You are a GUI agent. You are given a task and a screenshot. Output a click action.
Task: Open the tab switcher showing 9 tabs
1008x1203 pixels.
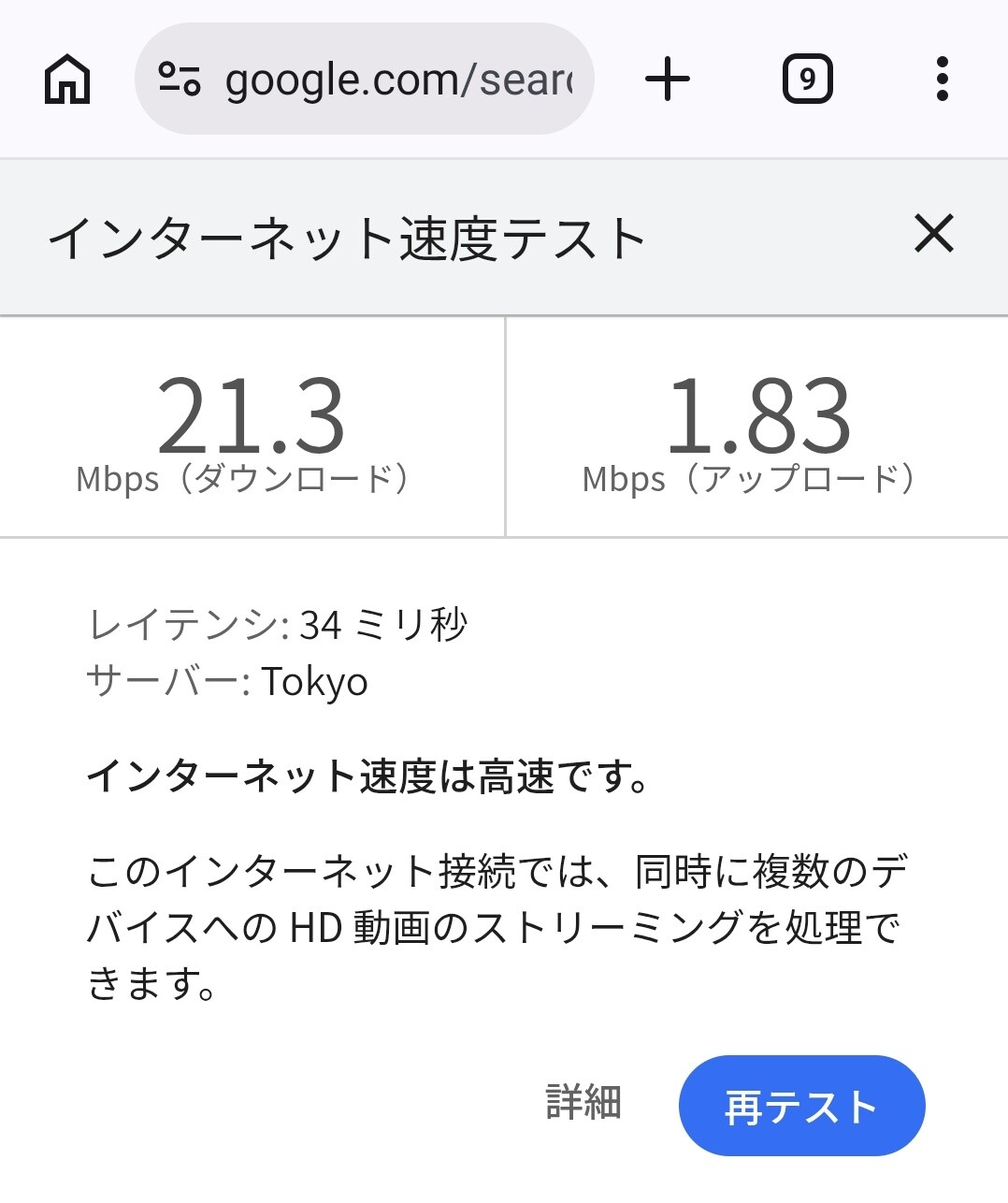pyautogui.click(x=807, y=80)
